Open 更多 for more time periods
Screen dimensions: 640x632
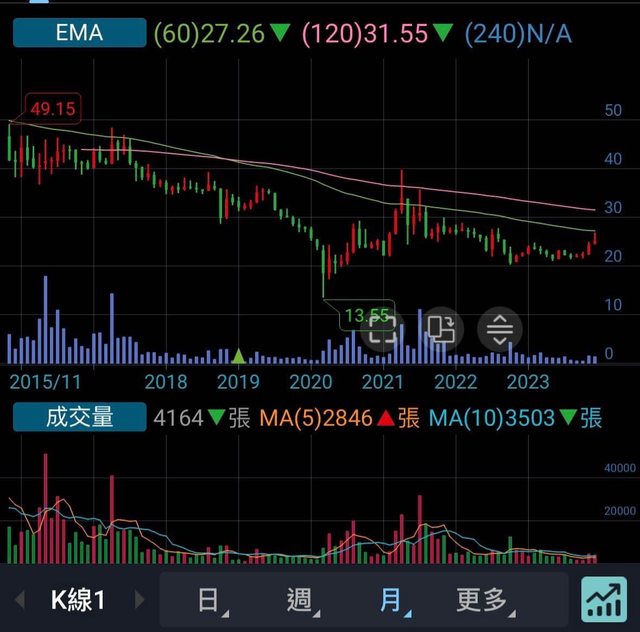click(x=484, y=600)
